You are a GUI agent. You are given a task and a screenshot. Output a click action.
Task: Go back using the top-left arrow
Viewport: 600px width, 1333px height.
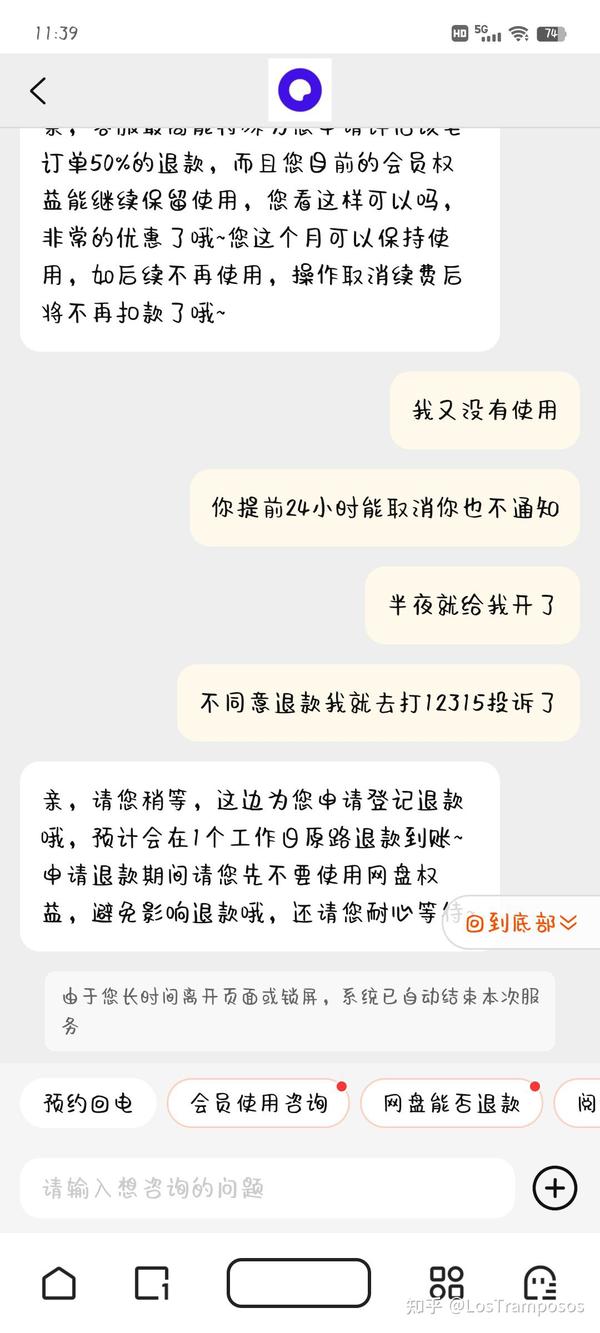tap(38, 91)
